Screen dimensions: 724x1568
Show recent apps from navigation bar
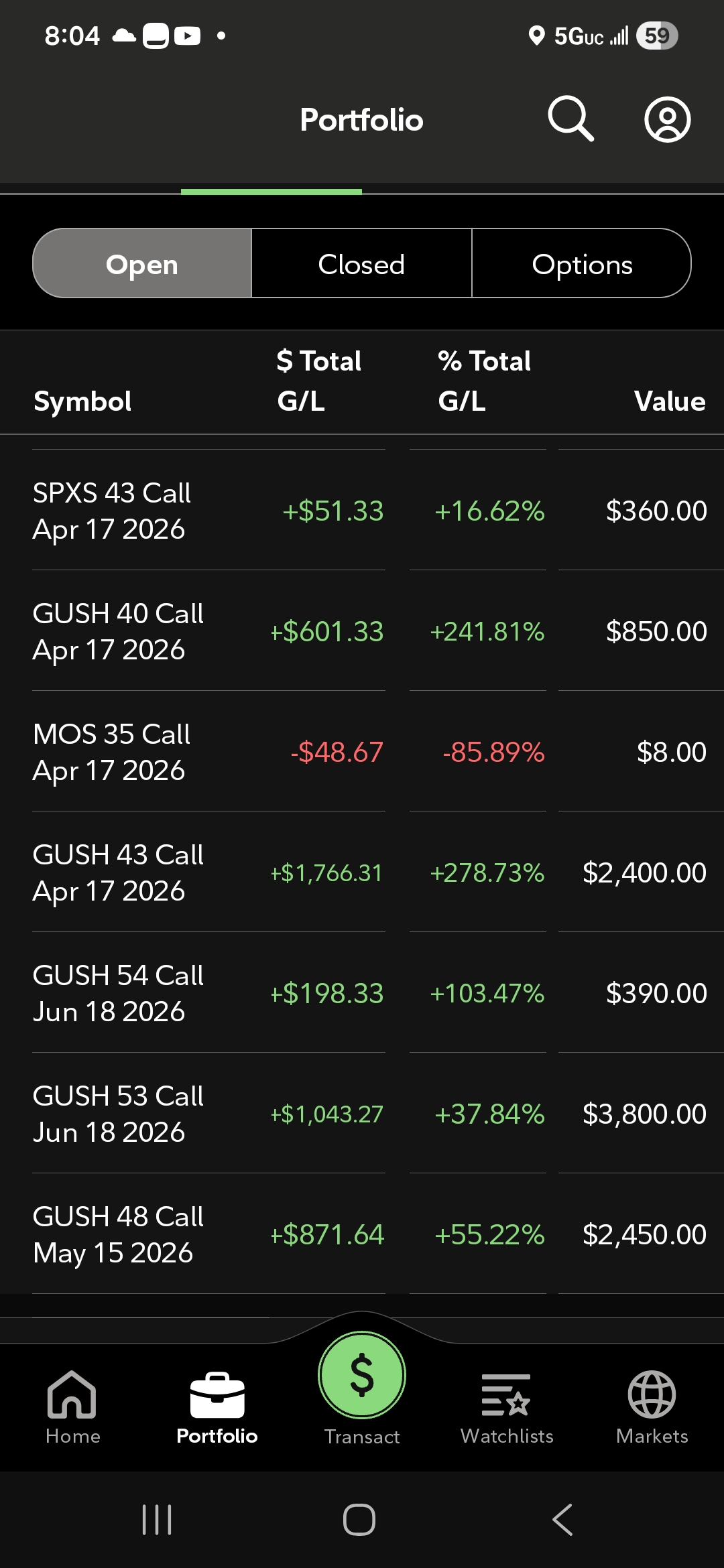157,1519
